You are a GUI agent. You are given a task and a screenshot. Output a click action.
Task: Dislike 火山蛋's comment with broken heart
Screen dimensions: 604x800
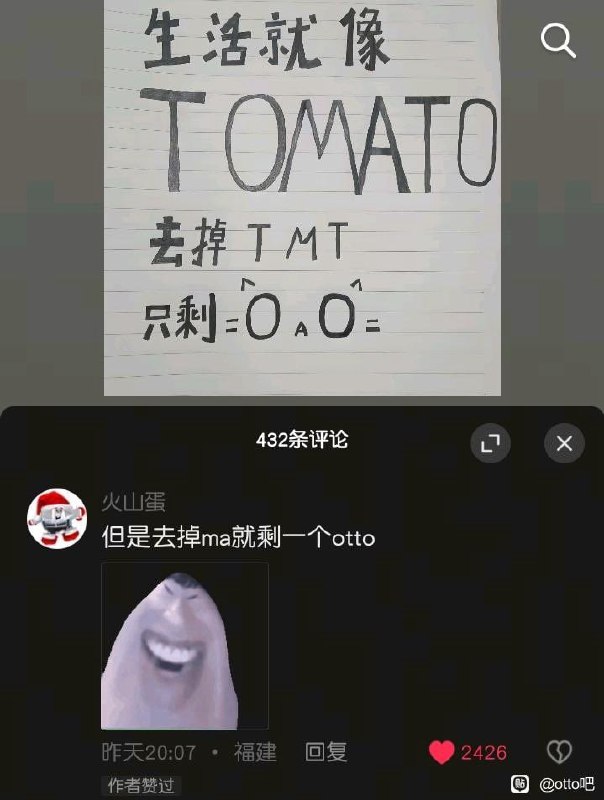(x=558, y=752)
